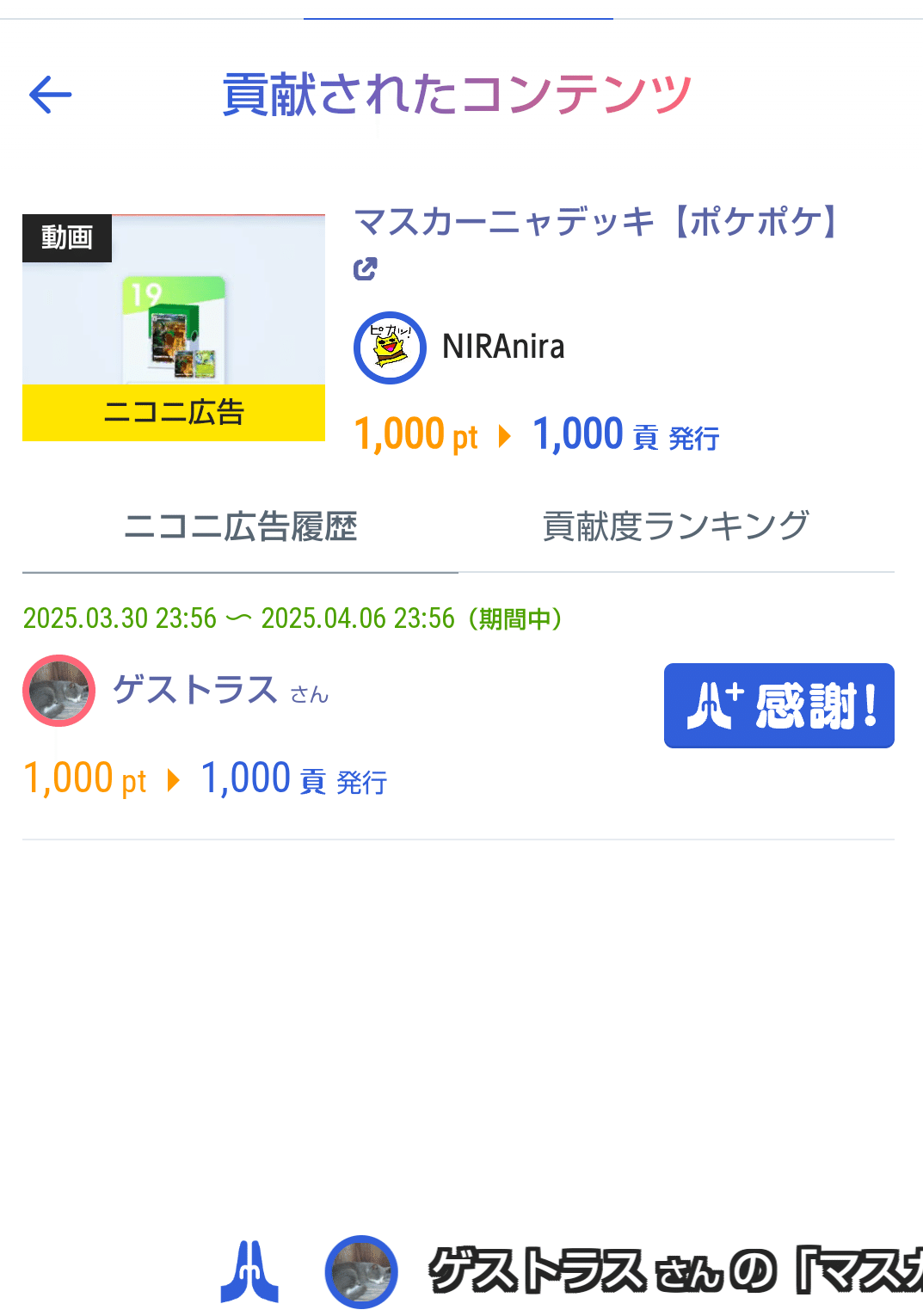Open the external link icon beside the title
Viewport: 923px width, 1316px height.
366,268
